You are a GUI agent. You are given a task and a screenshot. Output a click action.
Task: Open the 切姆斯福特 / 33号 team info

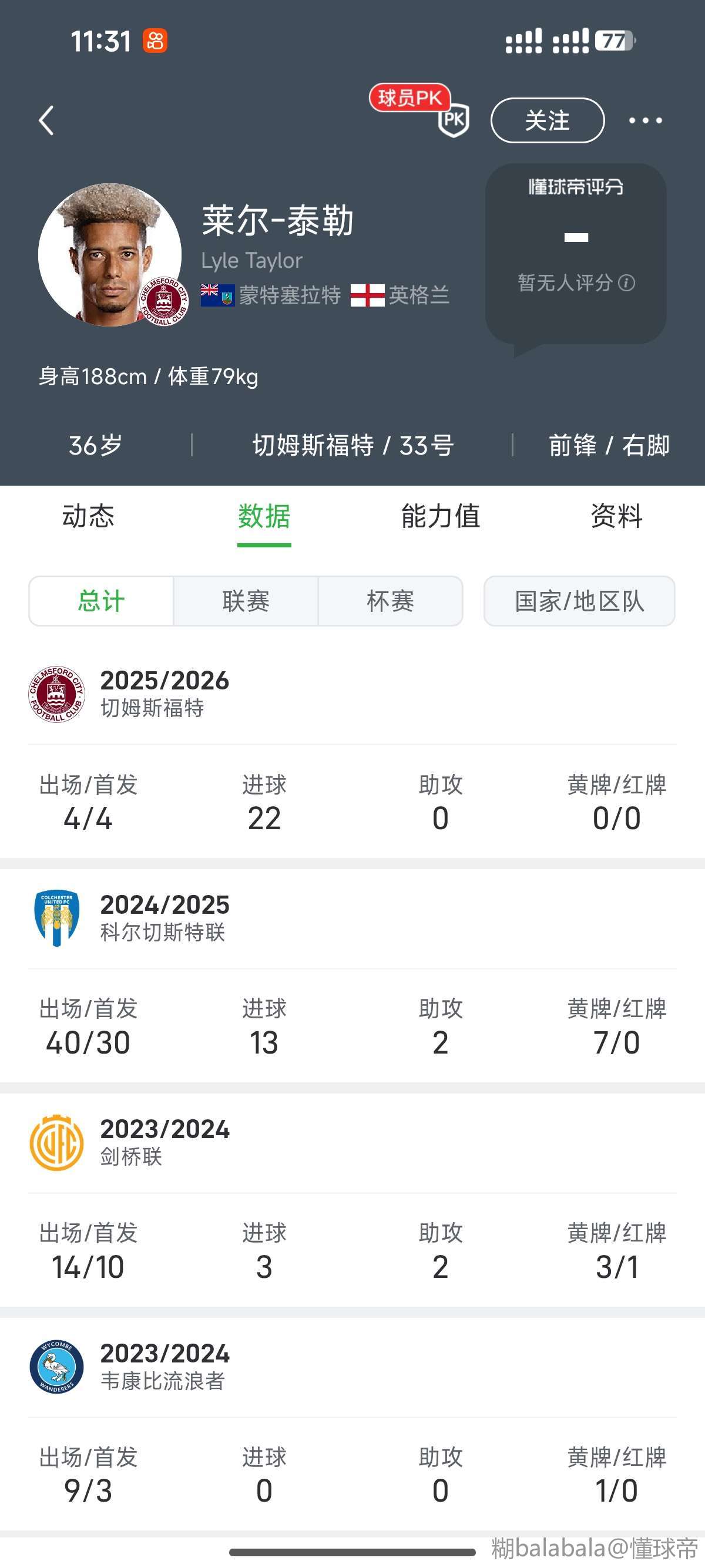[x=352, y=446]
